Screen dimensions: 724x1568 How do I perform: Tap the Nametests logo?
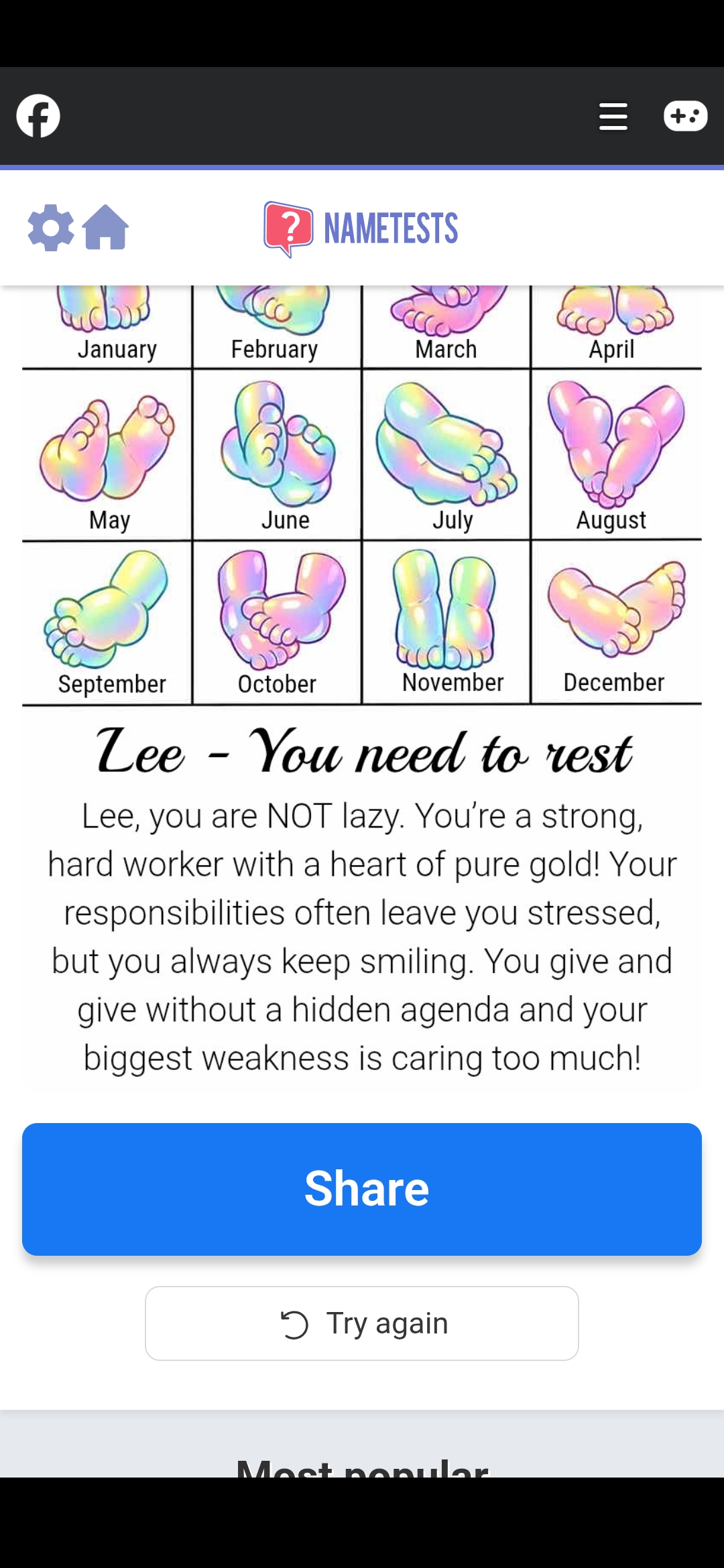(361, 228)
